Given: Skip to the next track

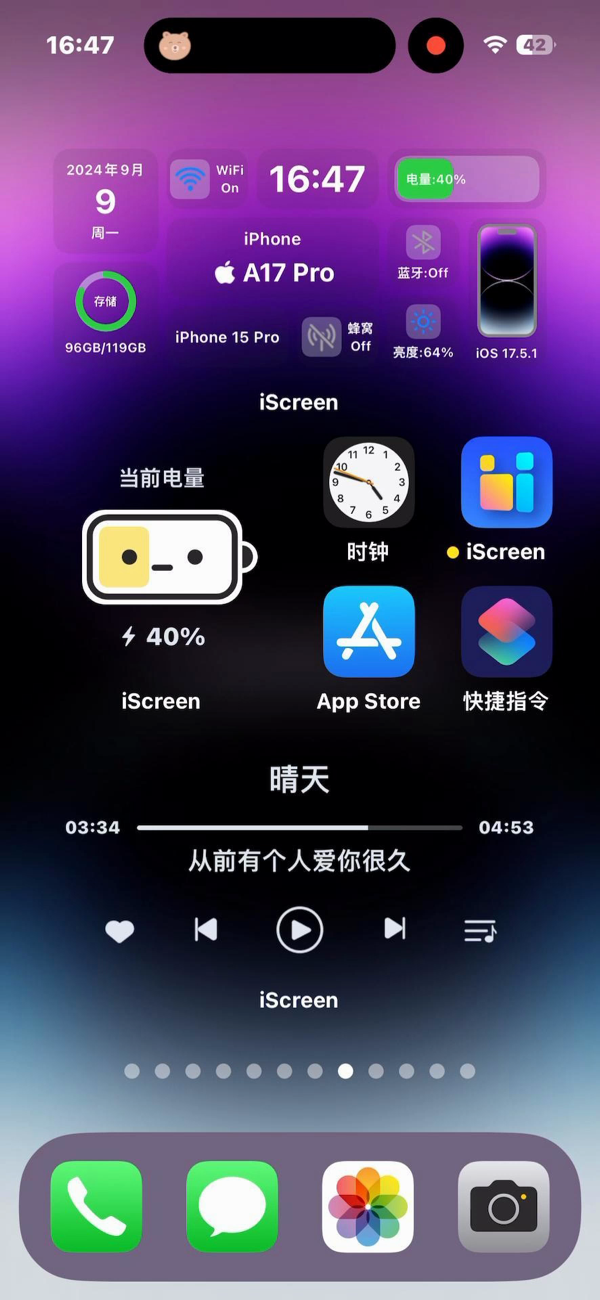Looking at the screenshot, I should 395,929.
